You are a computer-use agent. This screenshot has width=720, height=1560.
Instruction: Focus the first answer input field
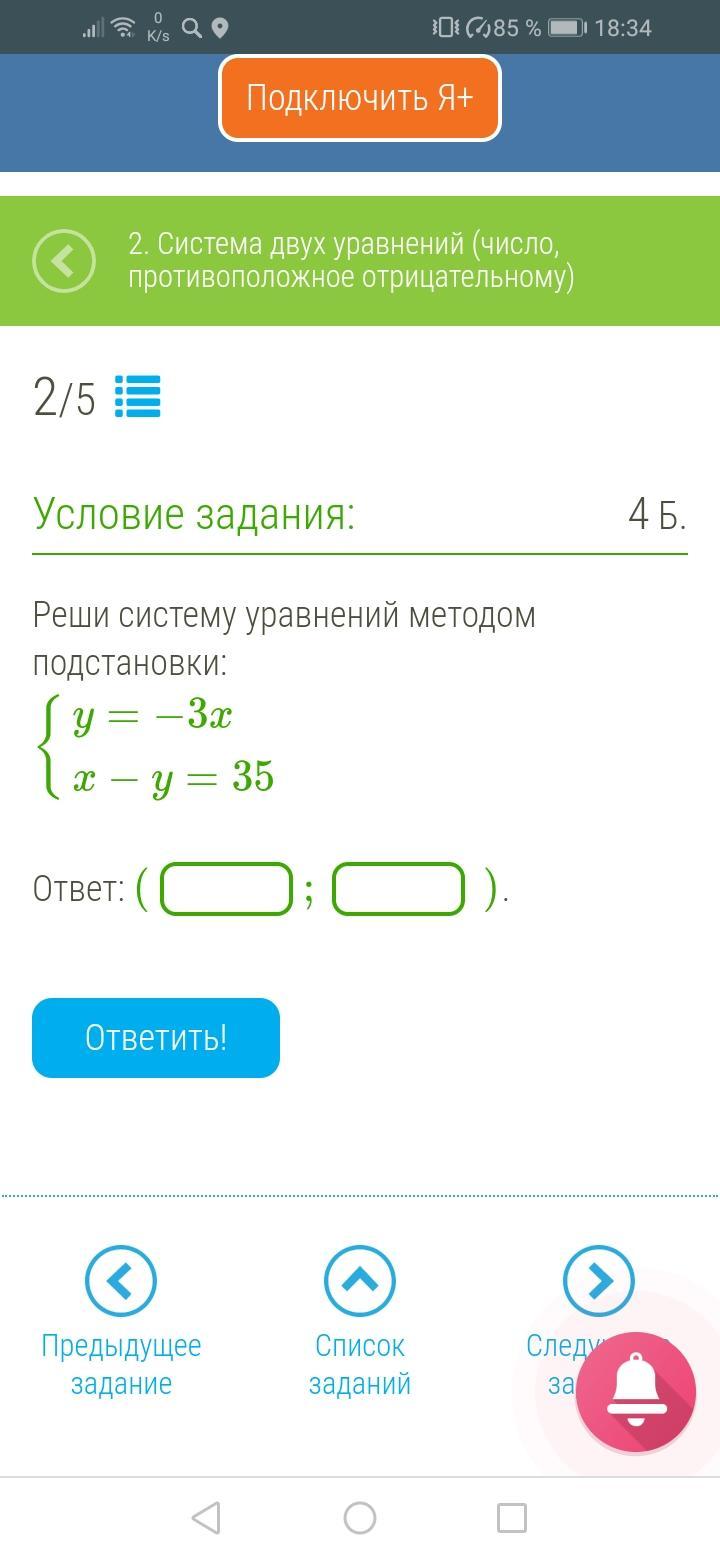226,889
